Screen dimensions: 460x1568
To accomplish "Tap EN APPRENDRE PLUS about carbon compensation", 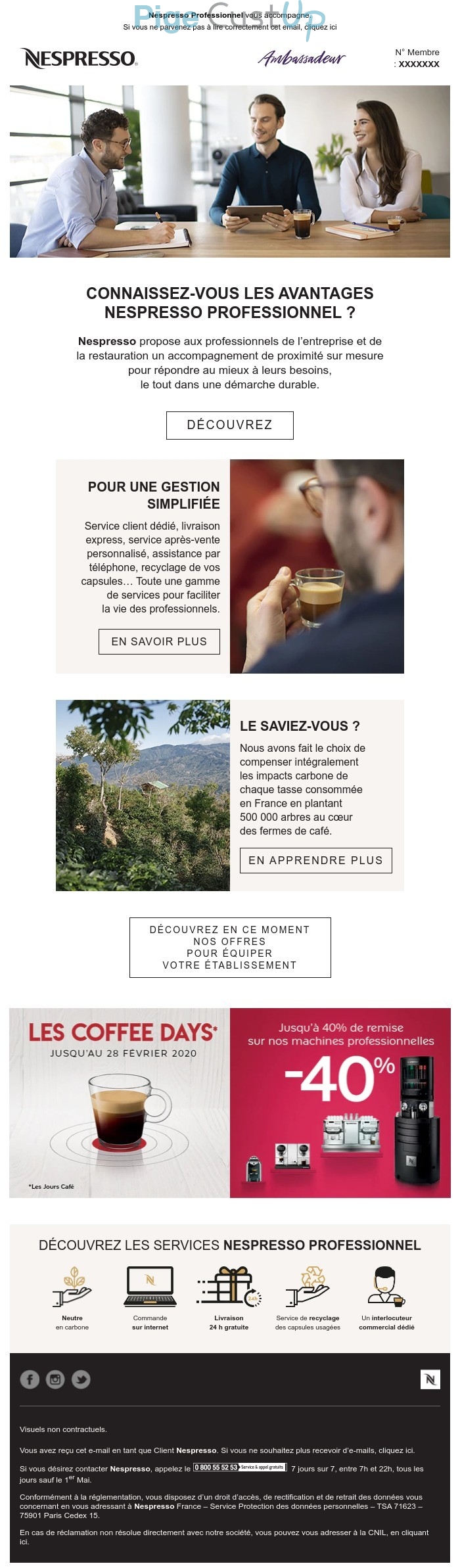I will (315, 860).
